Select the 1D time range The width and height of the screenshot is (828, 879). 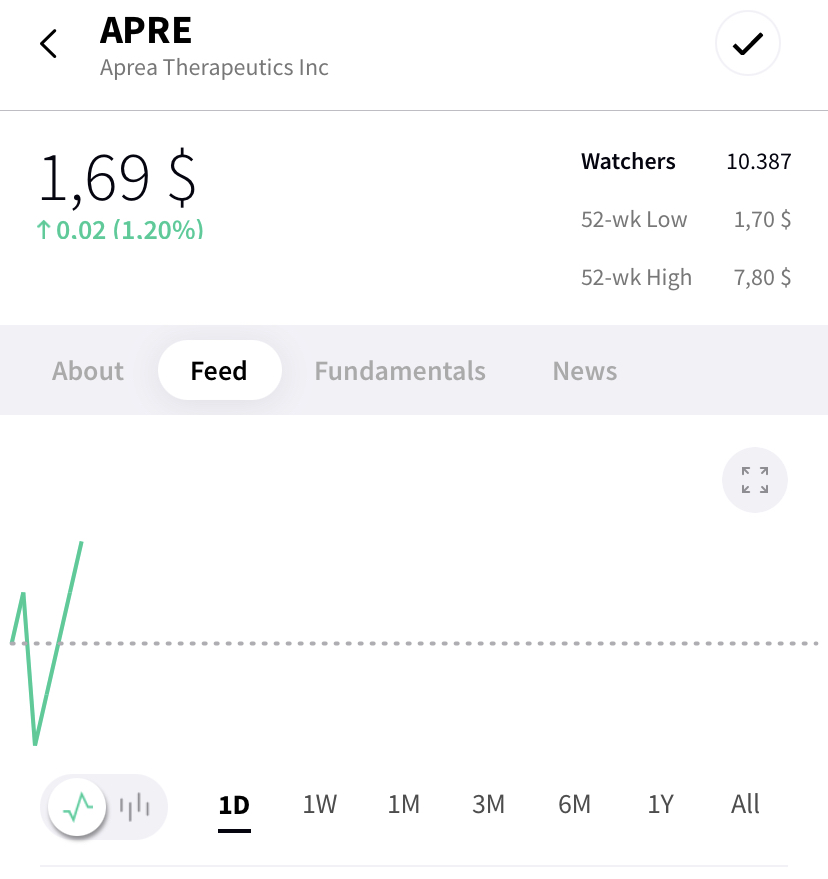click(234, 805)
